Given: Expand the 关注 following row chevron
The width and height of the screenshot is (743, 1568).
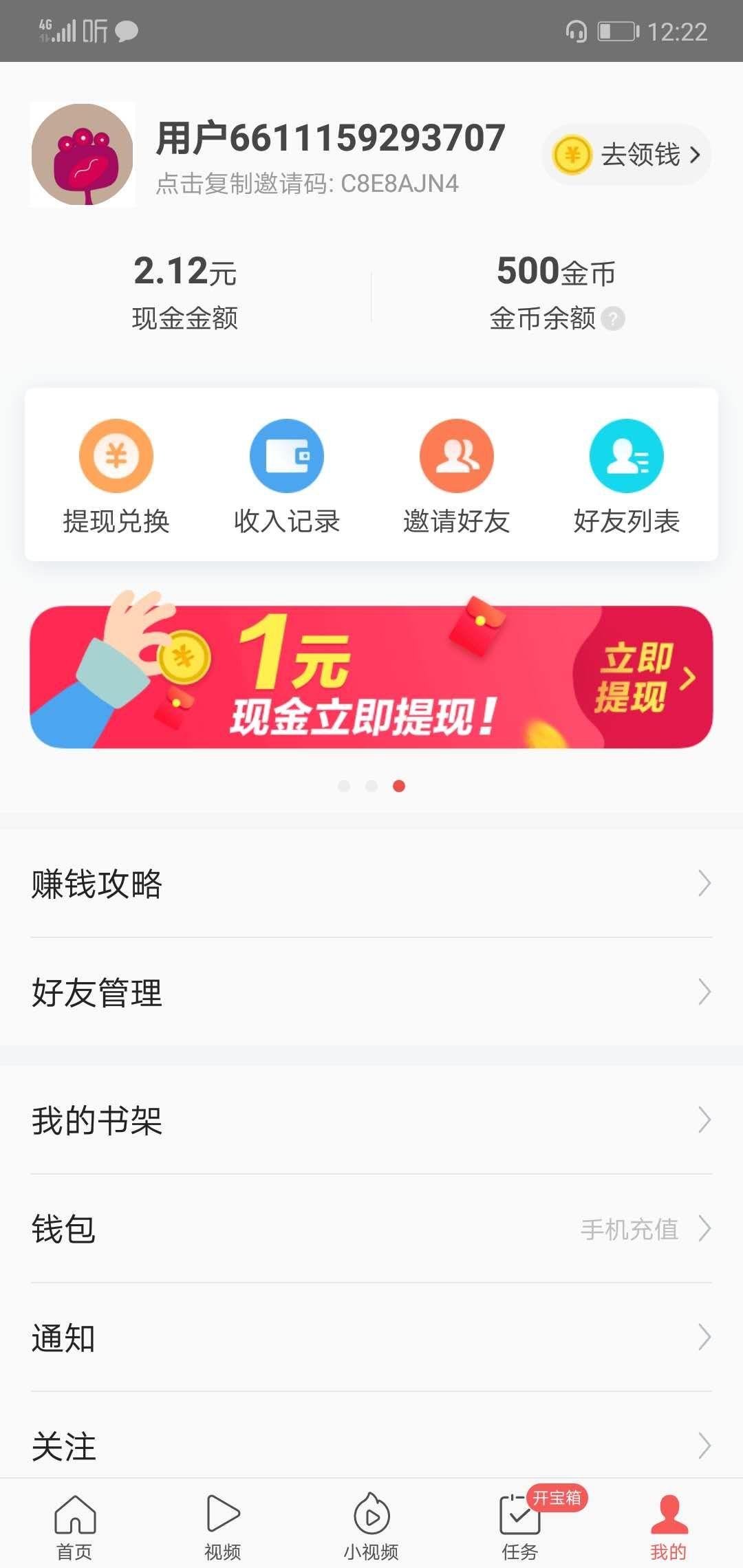Looking at the screenshot, I should (703, 1446).
